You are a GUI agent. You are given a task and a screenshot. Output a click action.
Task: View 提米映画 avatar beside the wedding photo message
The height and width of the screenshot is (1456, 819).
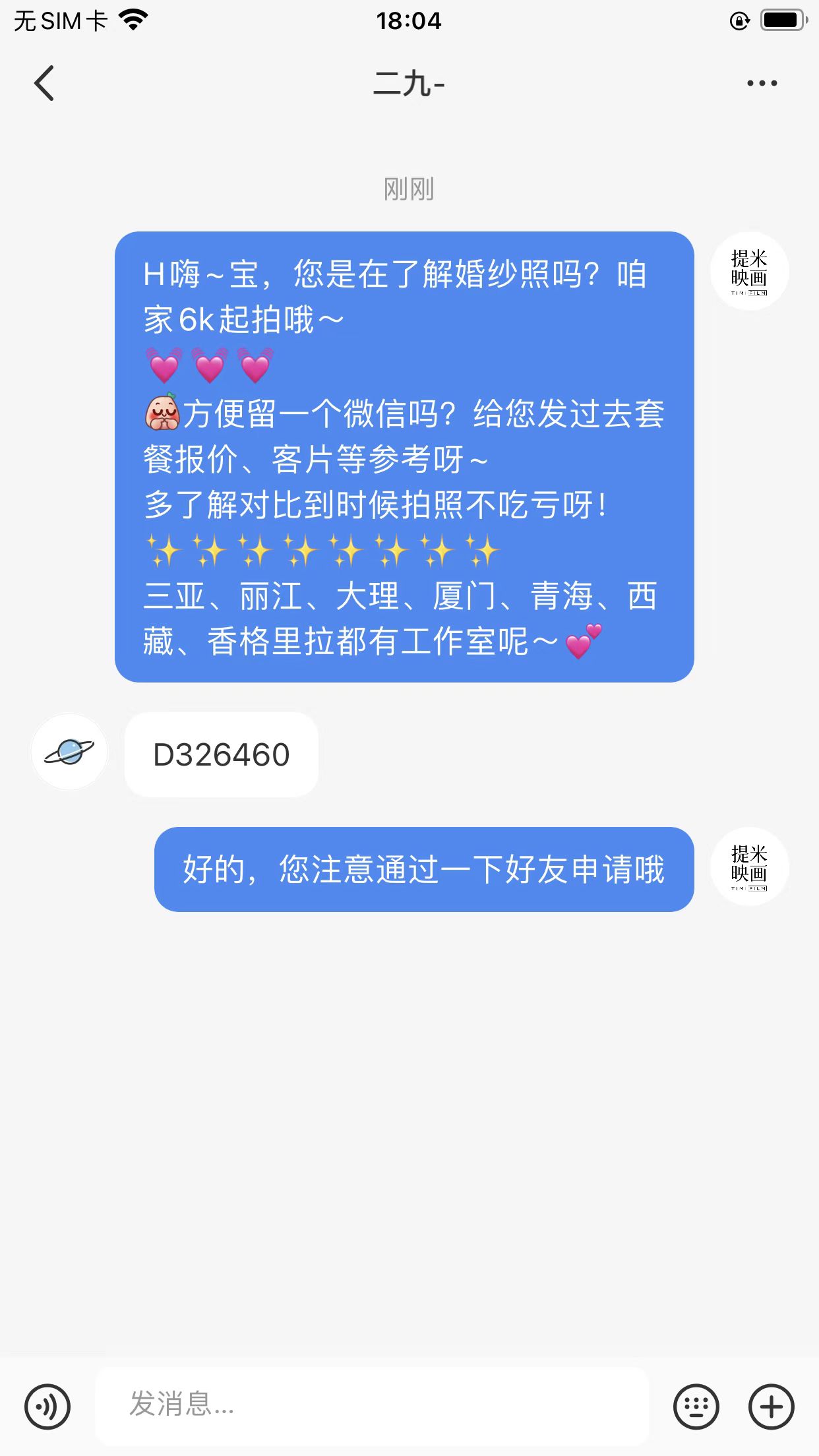point(749,271)
